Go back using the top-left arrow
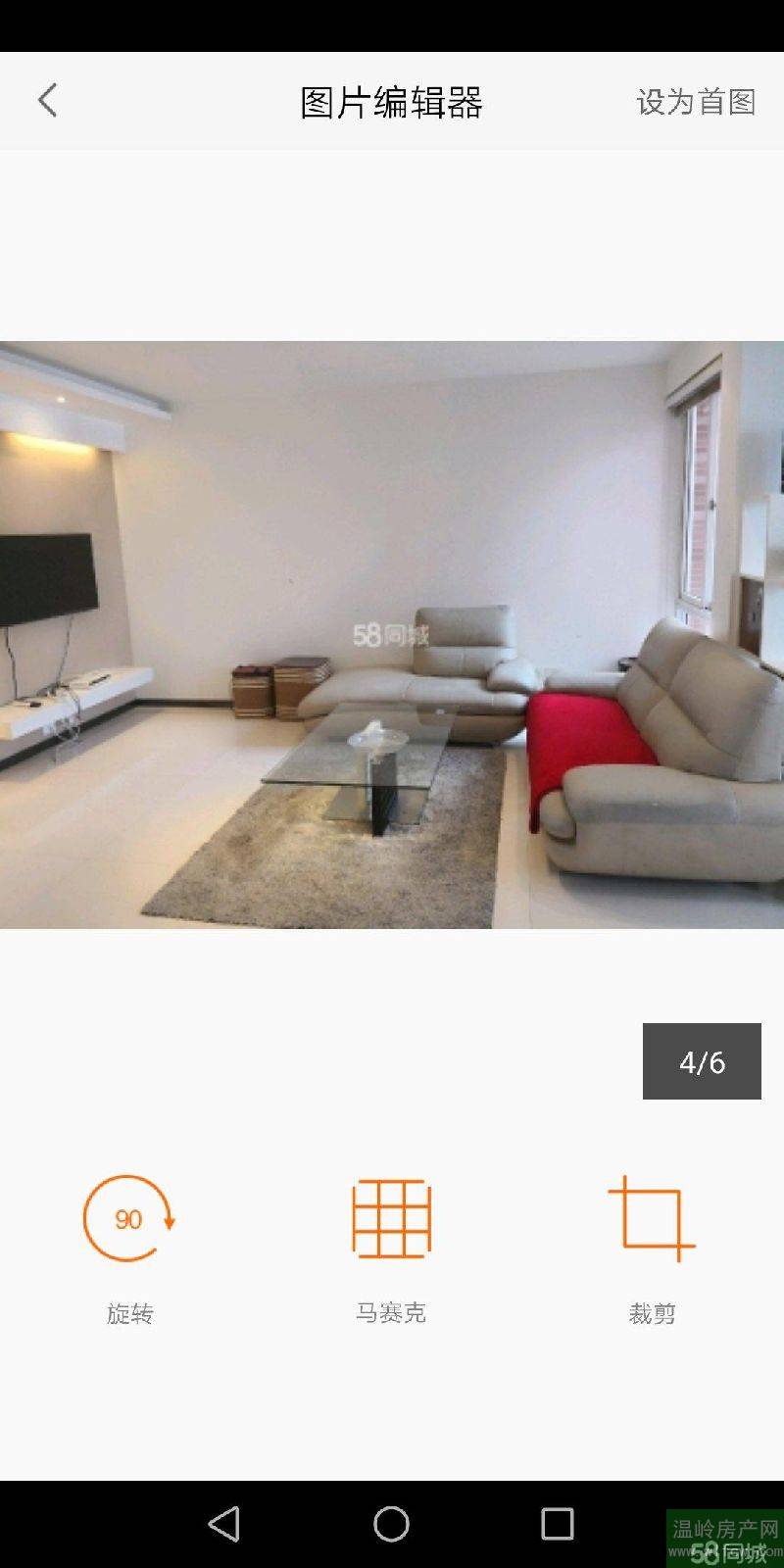Viewport: 784px width, 1568px height. click(x=47, y=101)
